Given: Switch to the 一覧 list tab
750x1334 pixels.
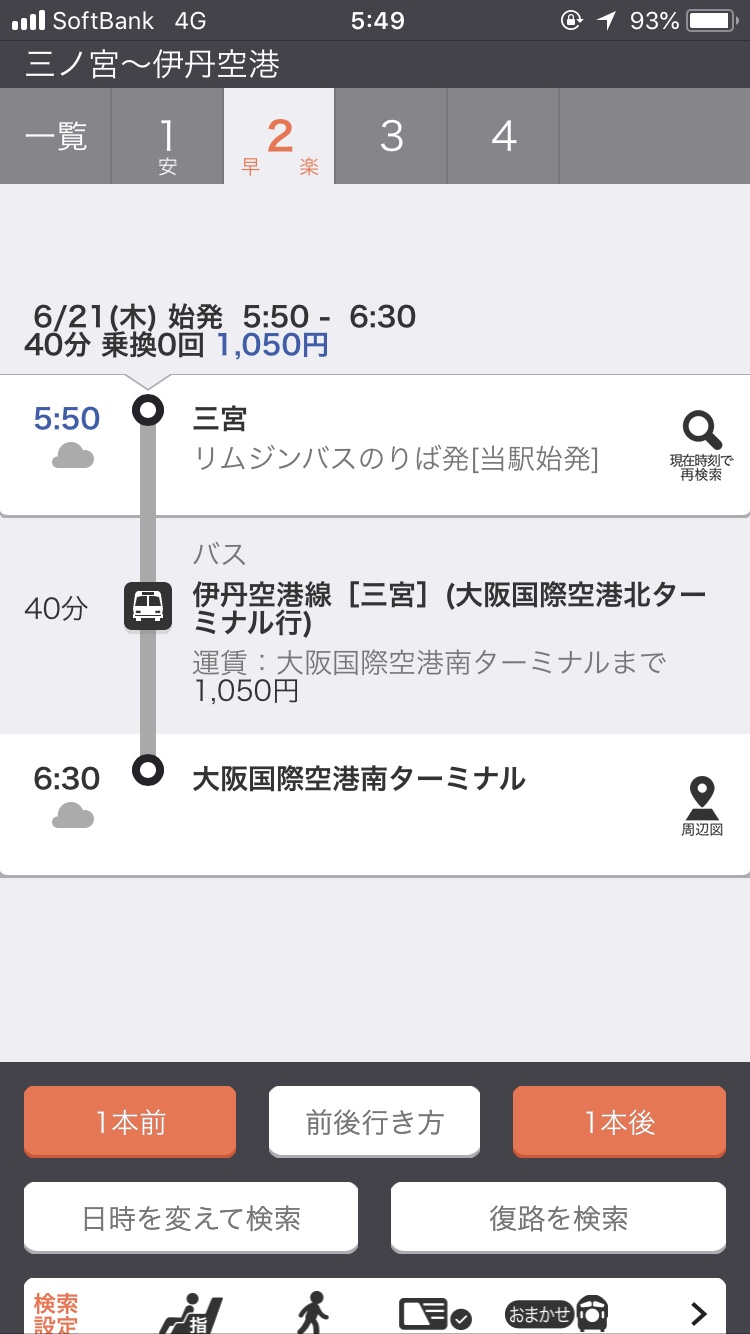Looking at the screenshot, I should (55, 136).
